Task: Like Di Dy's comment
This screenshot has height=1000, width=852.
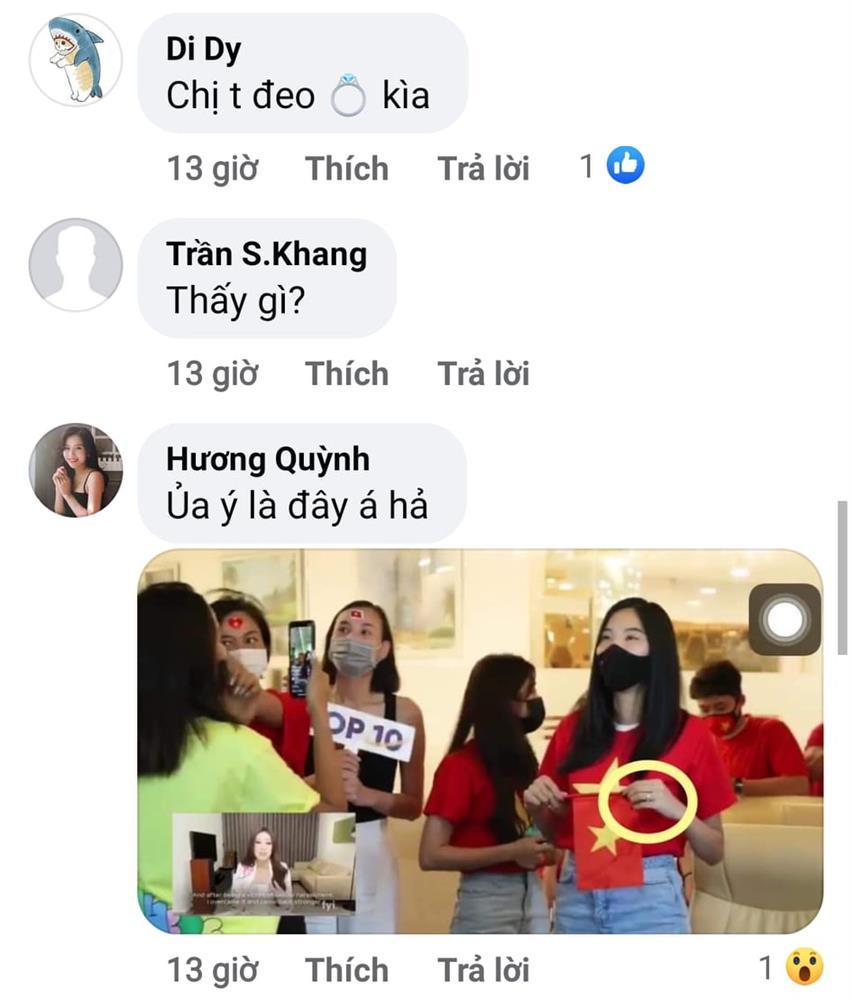Action: 346,168
